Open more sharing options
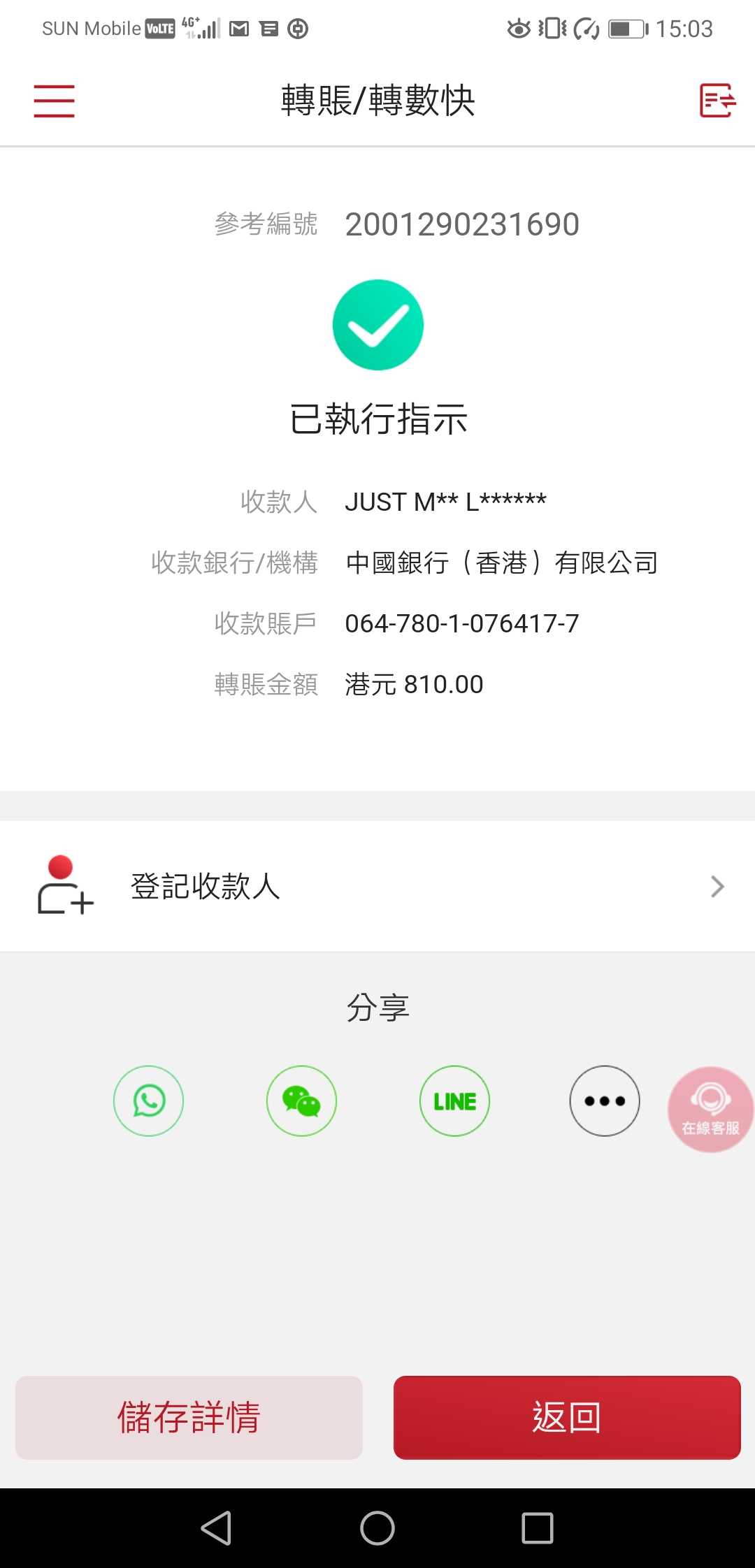 click(605, 1101)
